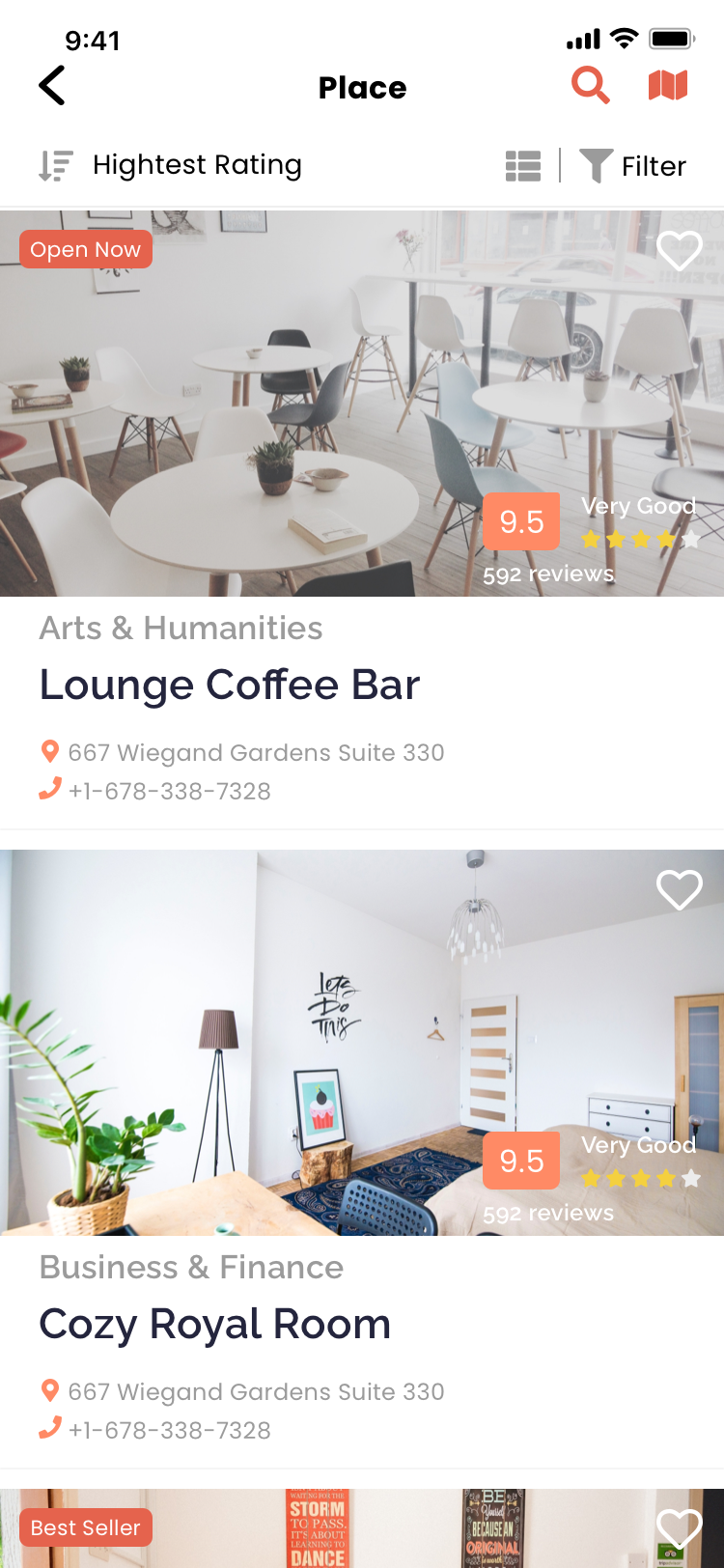Open the Cozy Royal Room listing
724x1568 pixels.
tap(215, 1324)
